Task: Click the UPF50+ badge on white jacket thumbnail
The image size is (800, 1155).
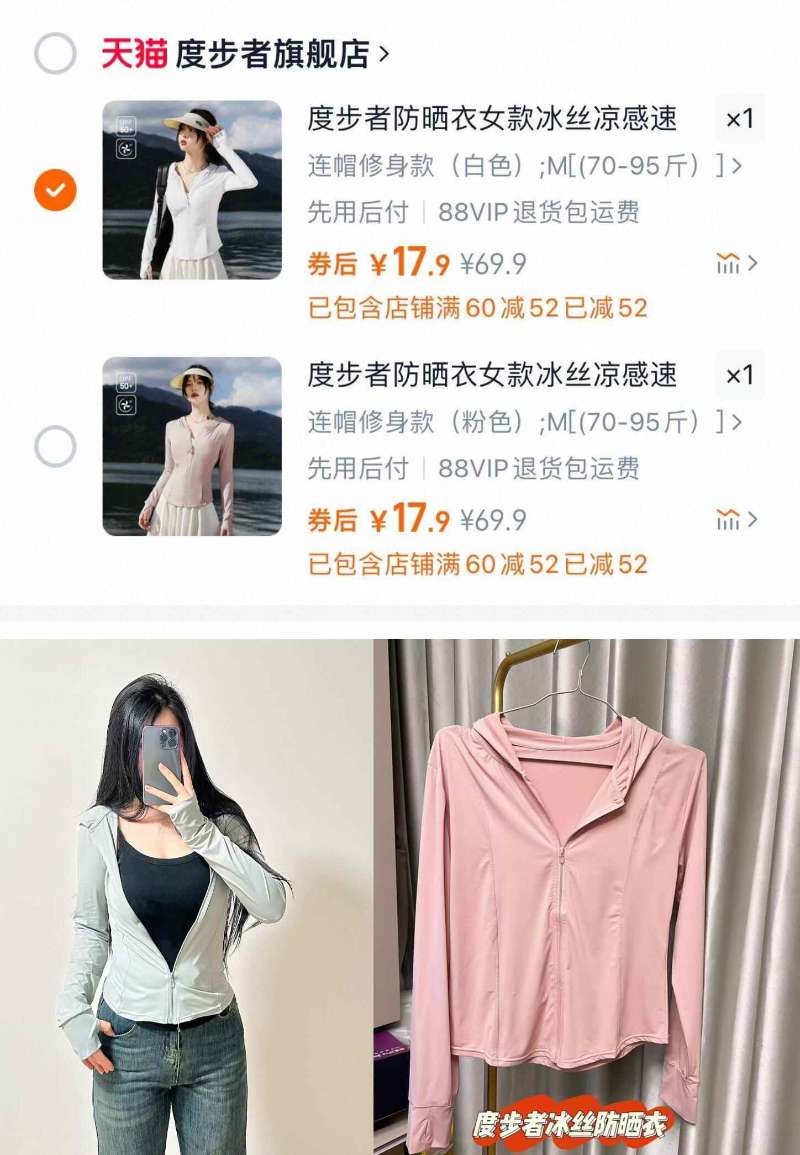Action: pos(126,125)
